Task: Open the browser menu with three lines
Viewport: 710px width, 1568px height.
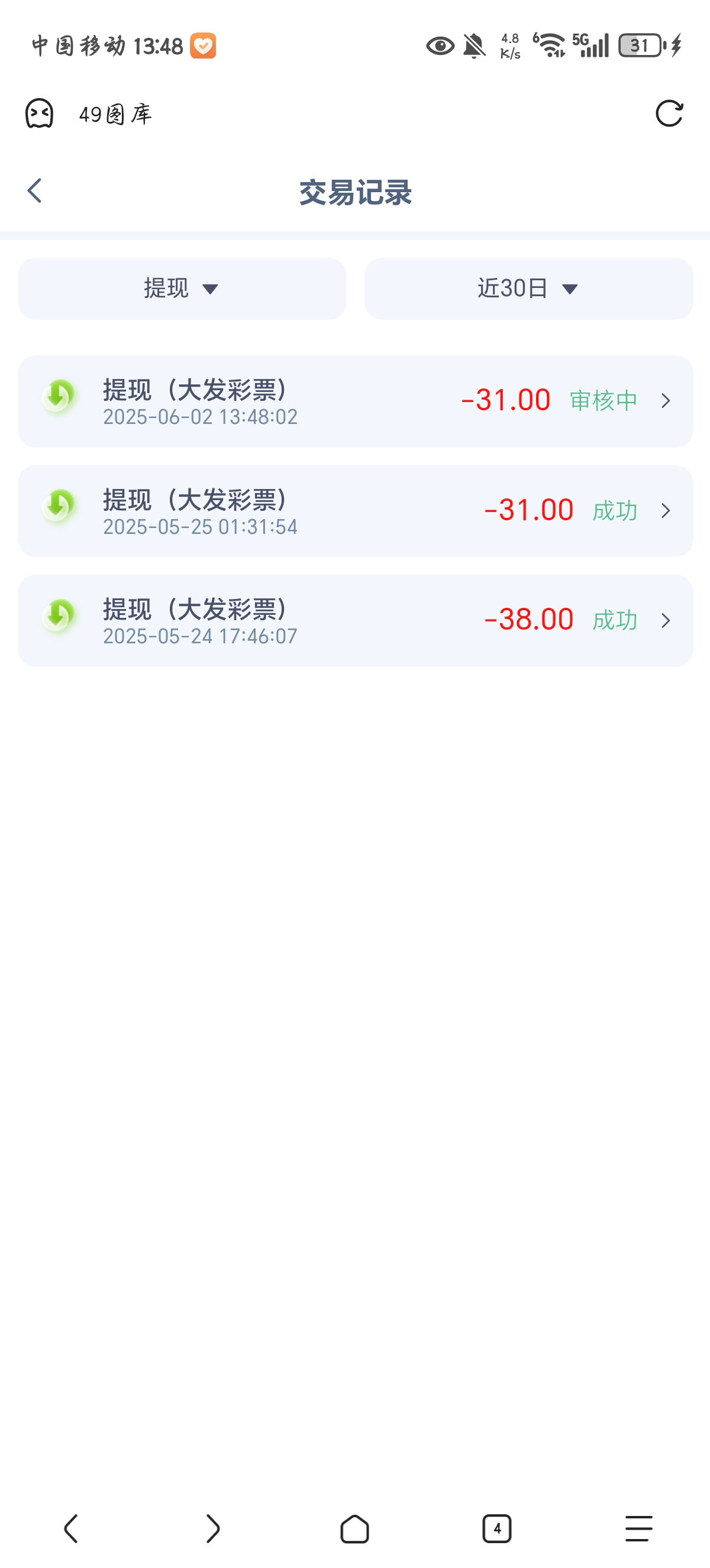Action: click(x=638, y=1528)
